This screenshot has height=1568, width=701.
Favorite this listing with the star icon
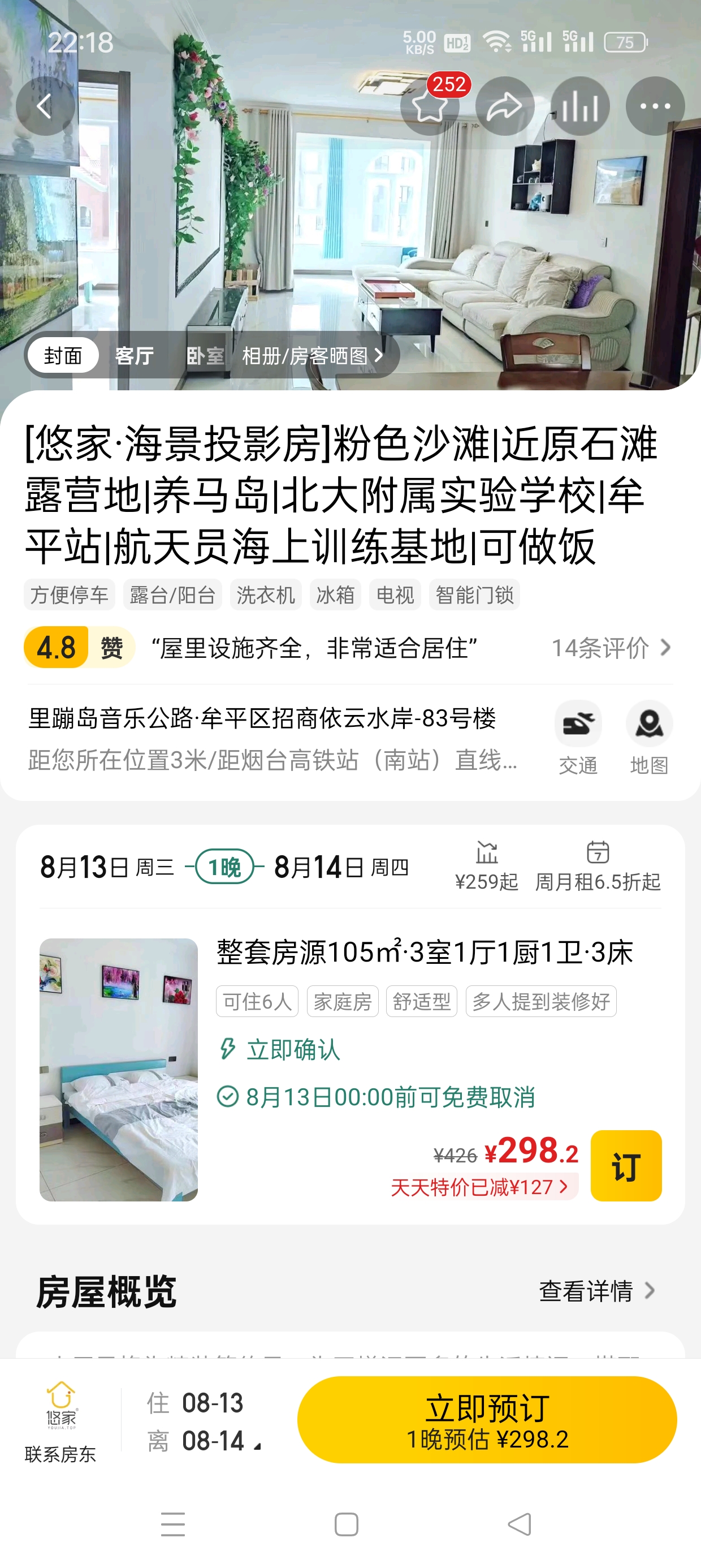pos(430,106)
